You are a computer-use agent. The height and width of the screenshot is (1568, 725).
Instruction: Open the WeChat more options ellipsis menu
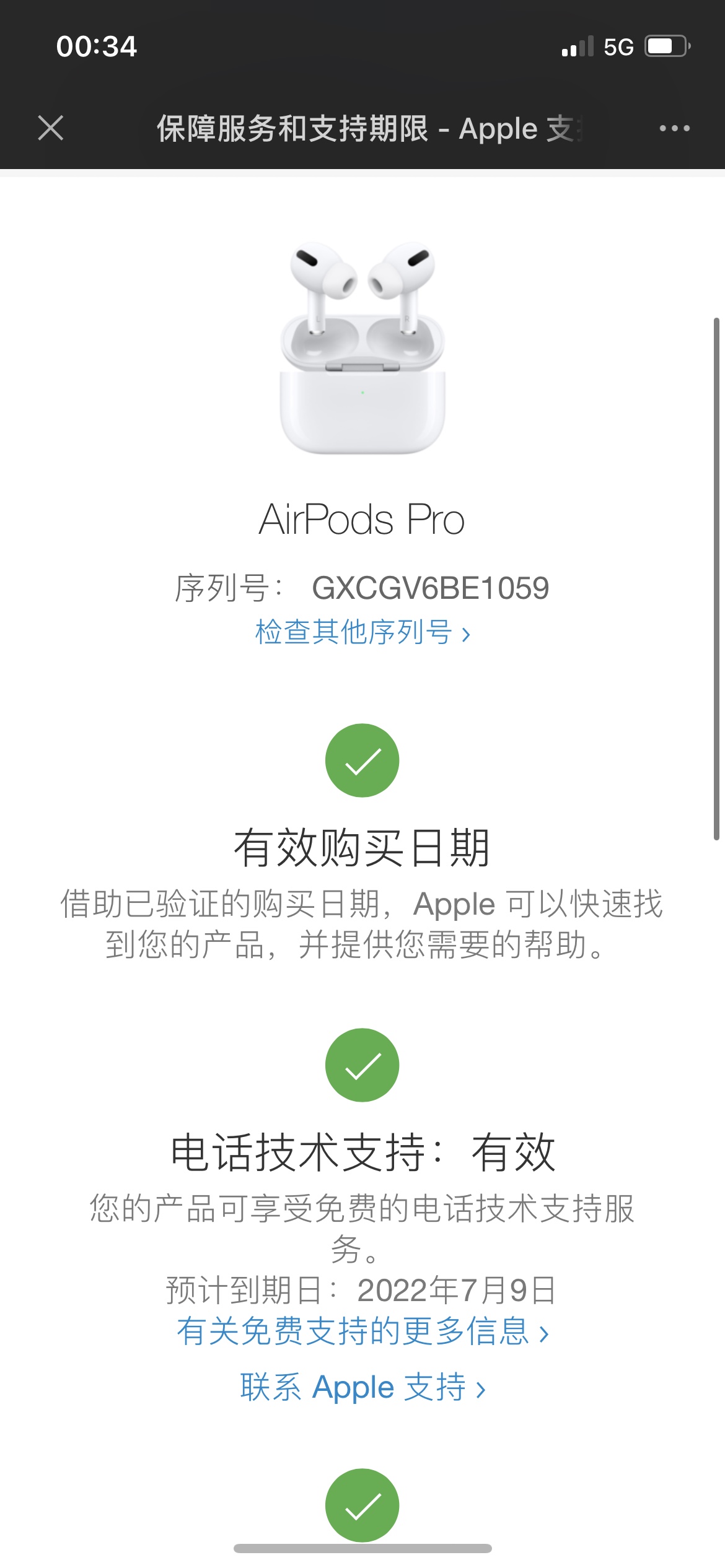pos(673,128)
